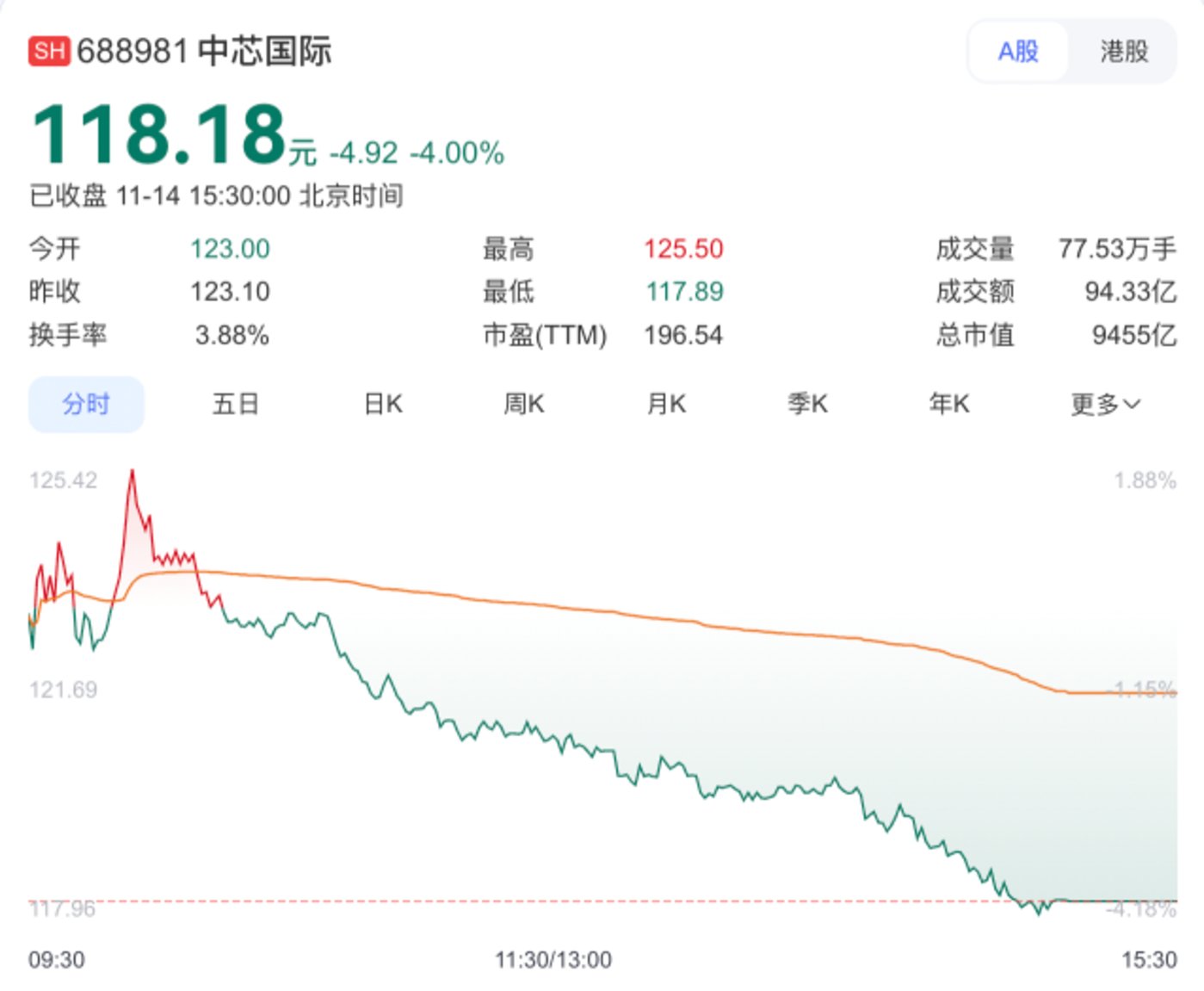
Task: Open the 日K chart
Action: point(383,404)
